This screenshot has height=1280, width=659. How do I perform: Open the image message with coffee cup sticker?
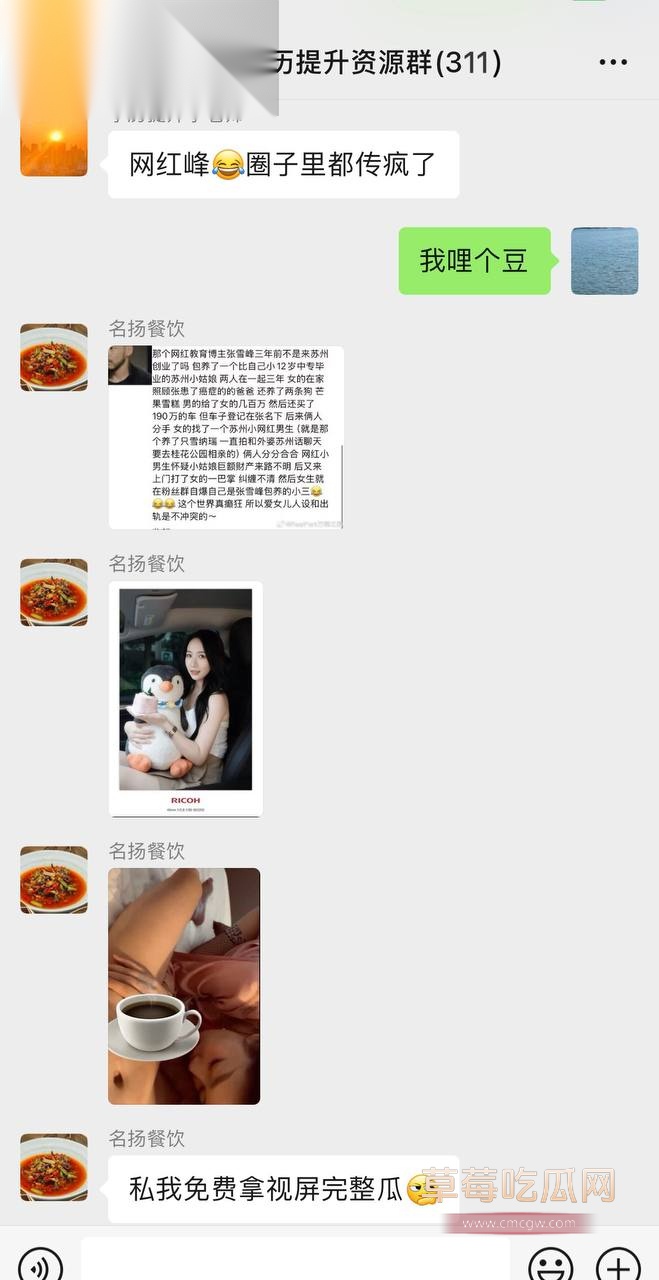(184, 985)
